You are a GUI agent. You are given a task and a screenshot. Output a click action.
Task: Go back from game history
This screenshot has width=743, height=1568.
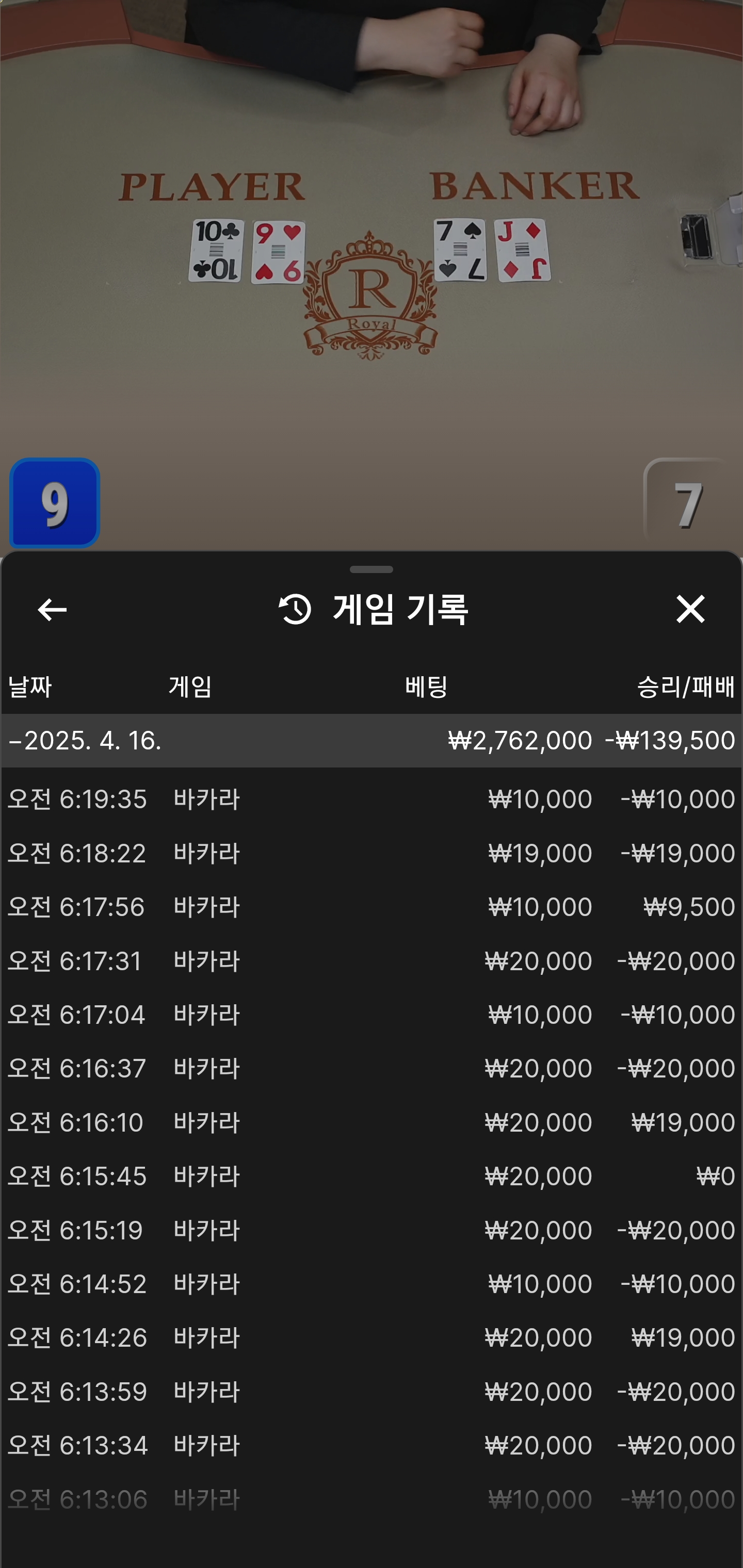click(x=52, y=609)
